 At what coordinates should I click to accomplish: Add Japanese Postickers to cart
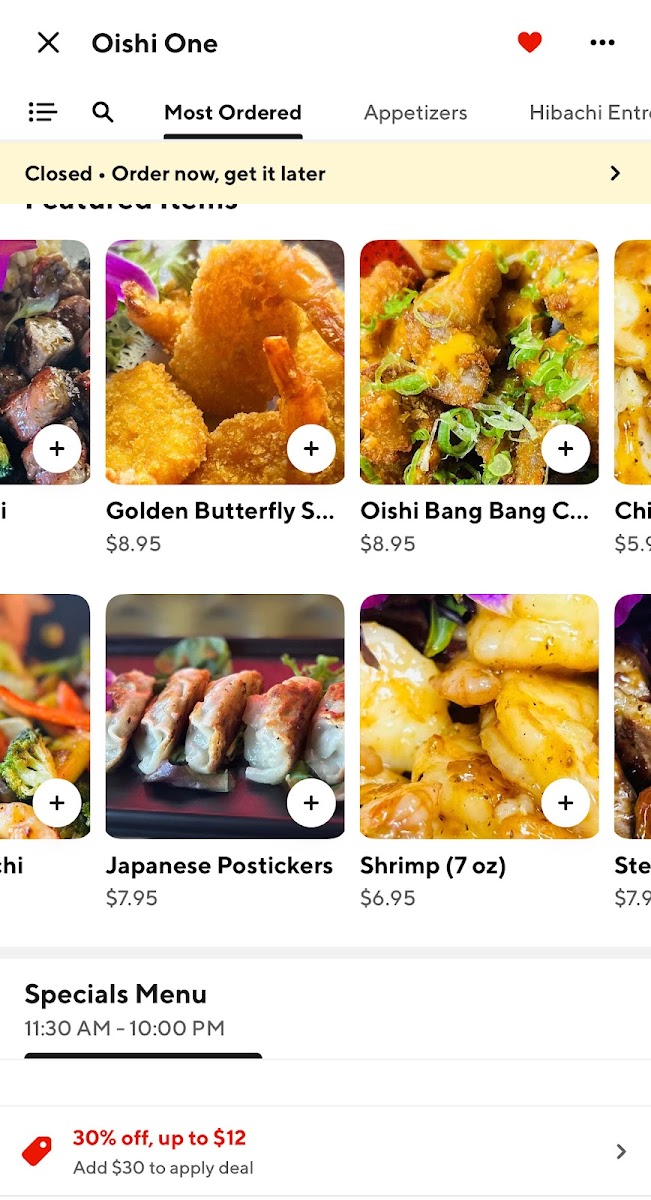coord(311,803)
